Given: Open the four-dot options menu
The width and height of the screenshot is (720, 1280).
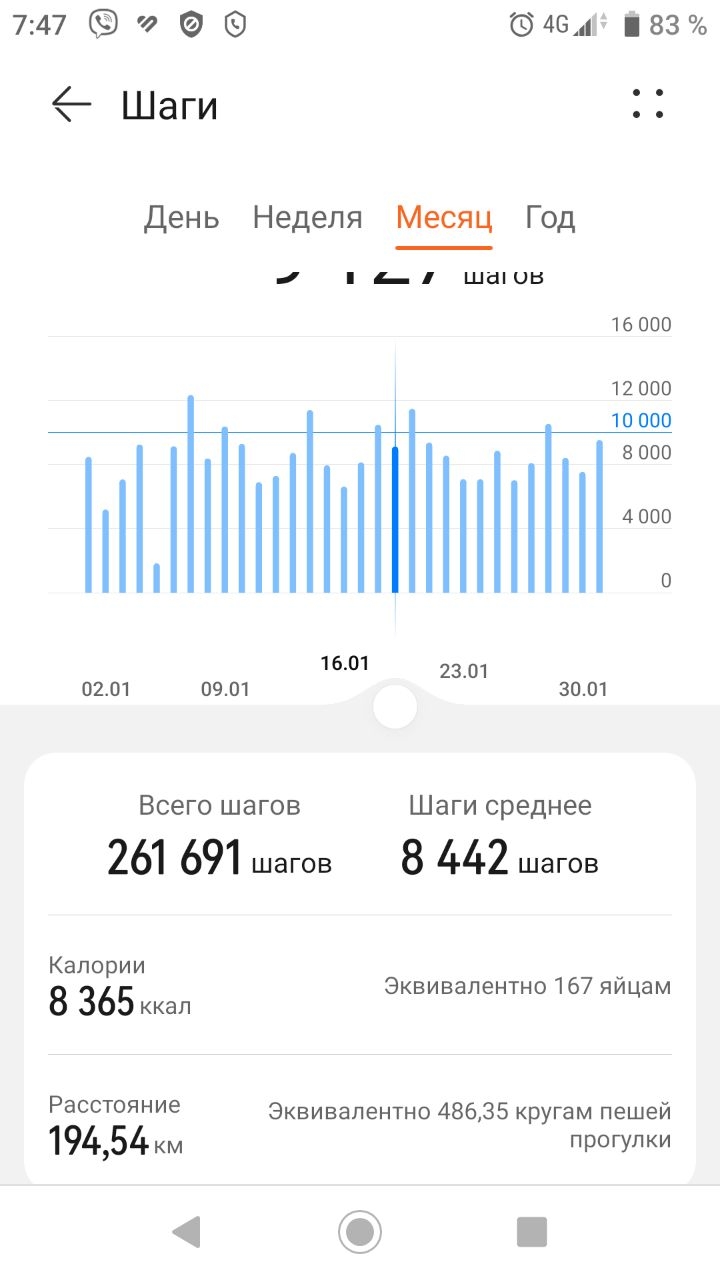Looking at the screenshot, I should 648,104.
